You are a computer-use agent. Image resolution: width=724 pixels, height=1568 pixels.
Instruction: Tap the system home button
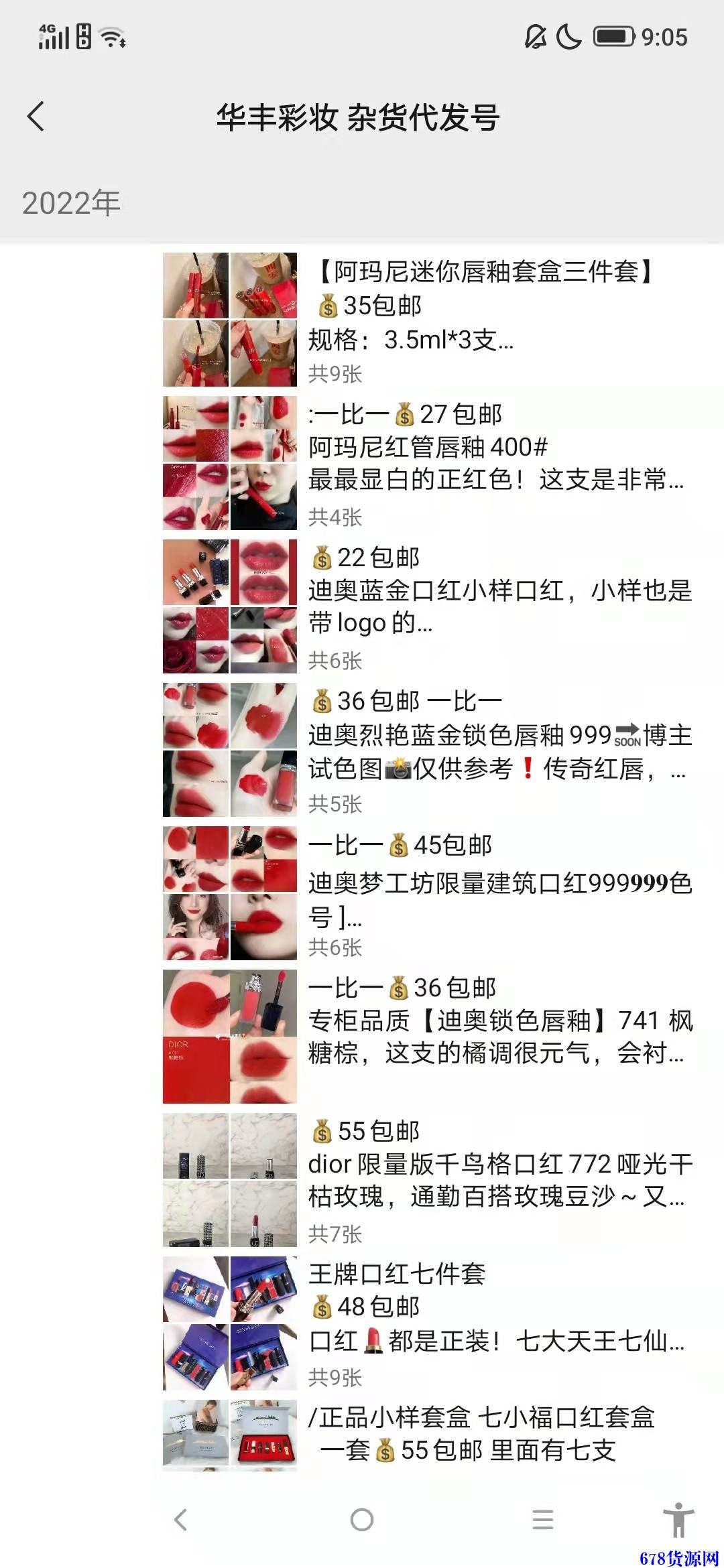tap(362, 1520)
